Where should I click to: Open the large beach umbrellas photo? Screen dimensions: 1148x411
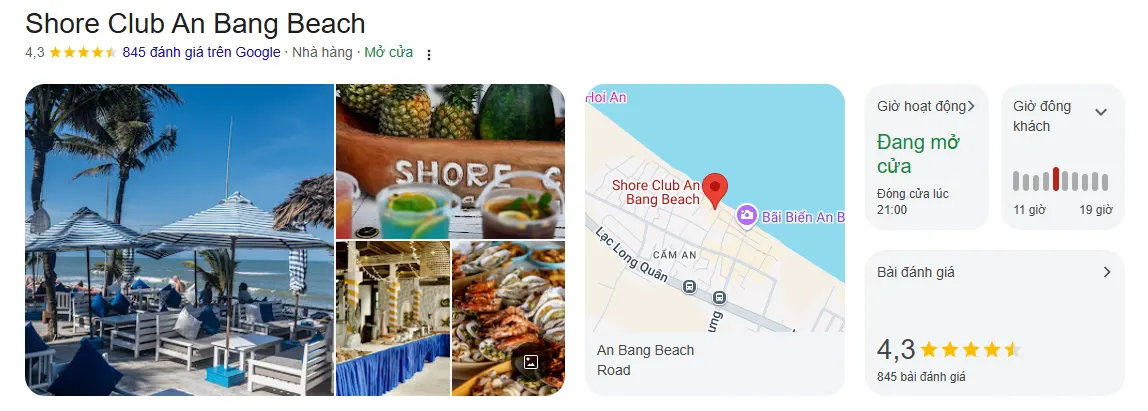tap(179, 240)
